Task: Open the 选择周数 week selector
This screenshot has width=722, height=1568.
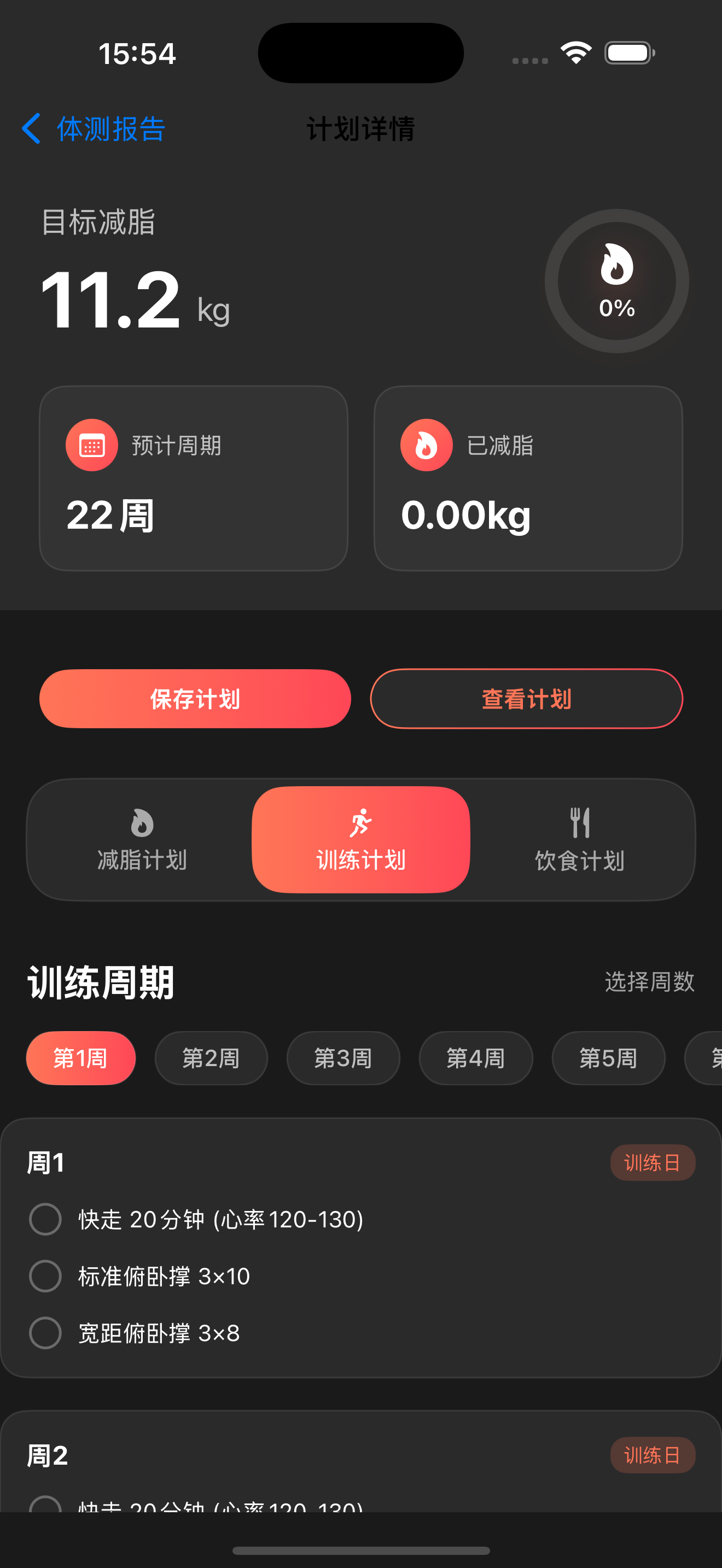Action: (649, 982)
